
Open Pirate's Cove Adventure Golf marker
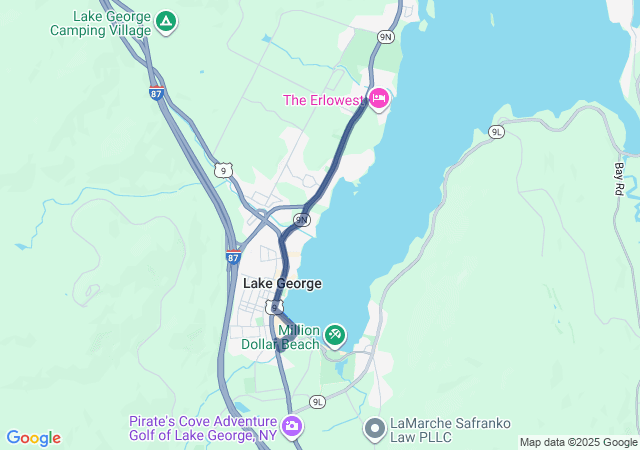tap(292, 427)
